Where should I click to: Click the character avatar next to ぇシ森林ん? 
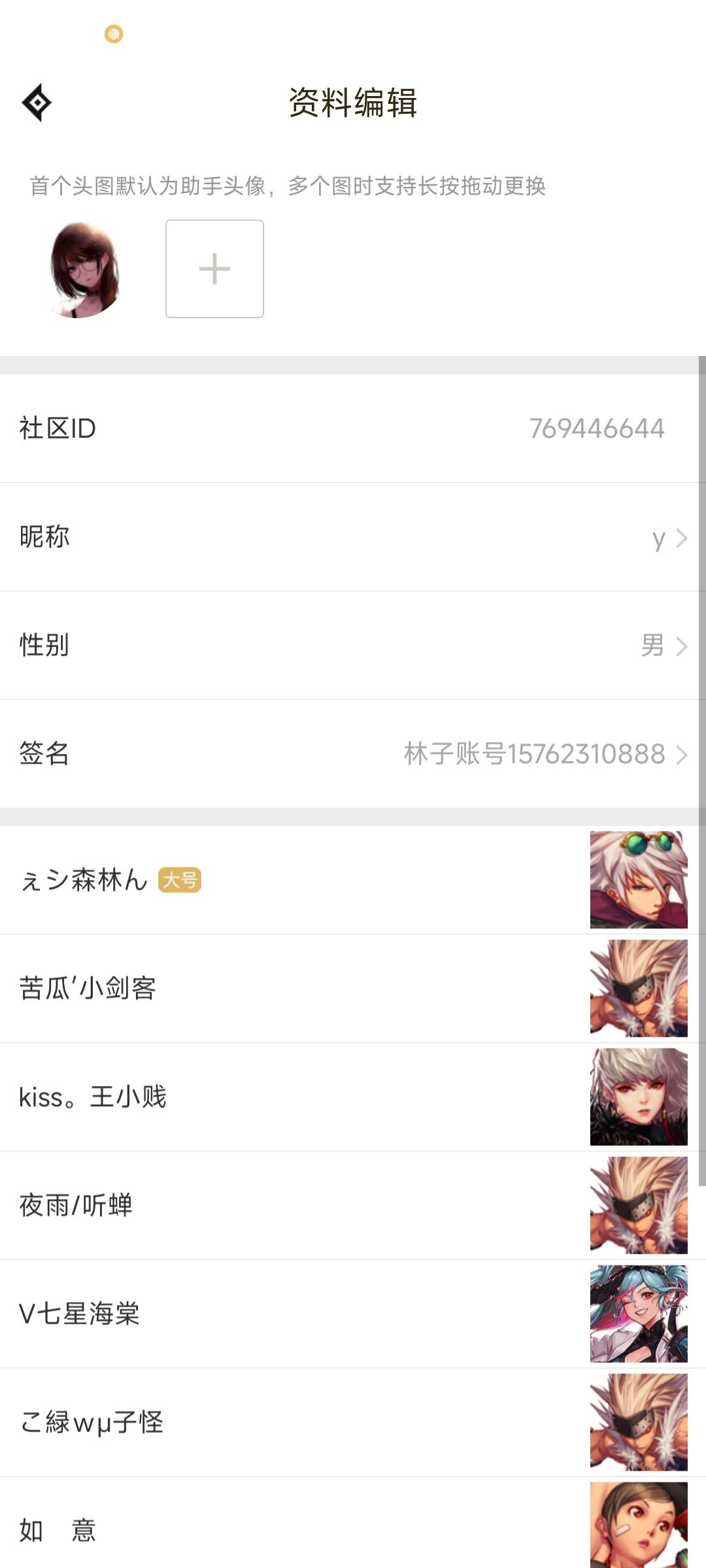(639, 879)
